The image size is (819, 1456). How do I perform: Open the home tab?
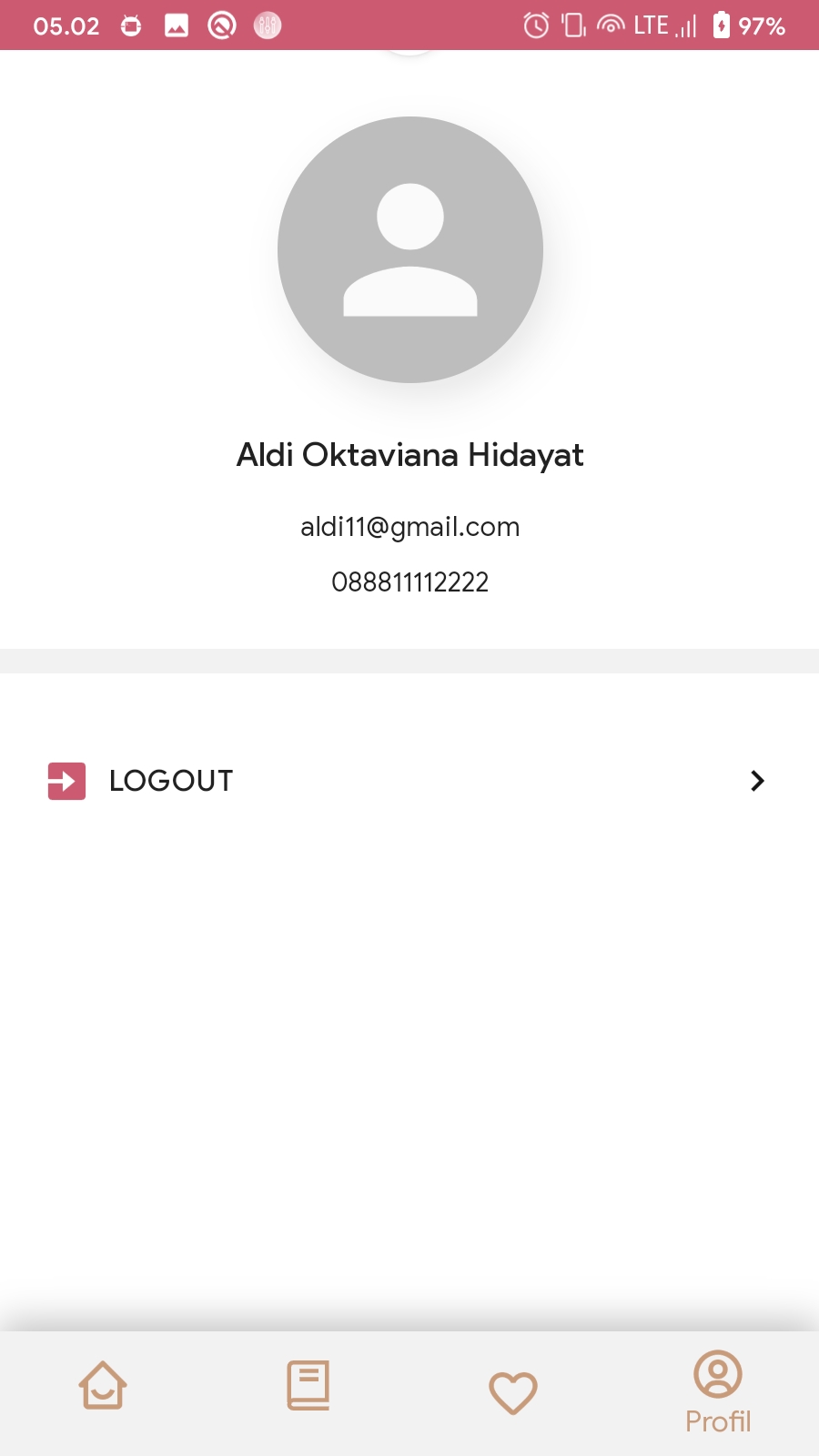click(x=103, y=1386)
